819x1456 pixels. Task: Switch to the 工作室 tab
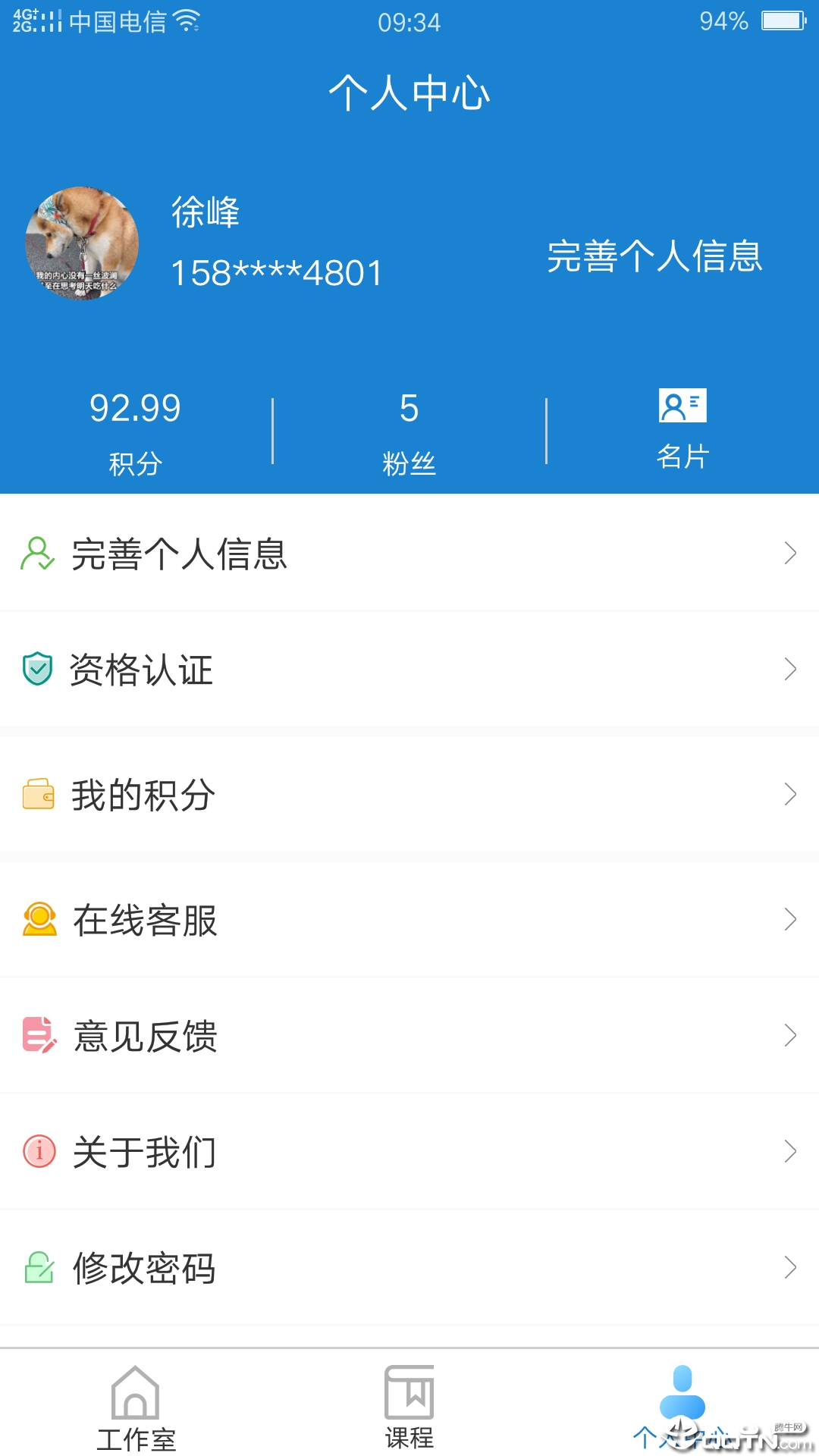pos(136,1408)
